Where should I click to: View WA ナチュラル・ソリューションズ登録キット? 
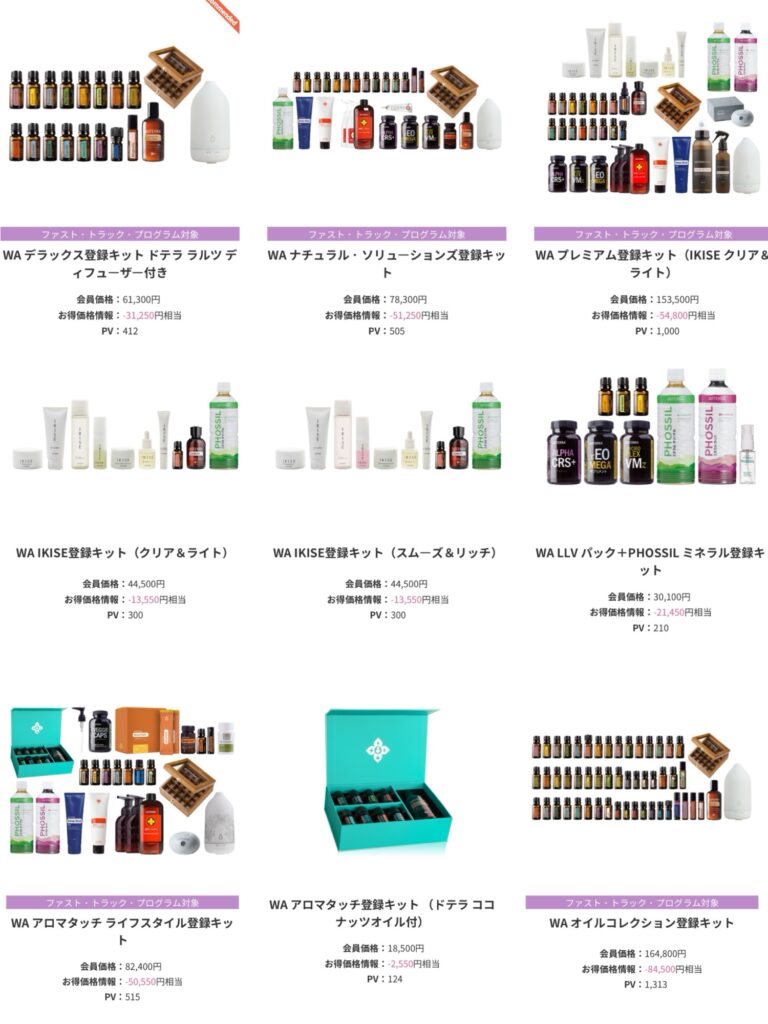coord(386,264)
